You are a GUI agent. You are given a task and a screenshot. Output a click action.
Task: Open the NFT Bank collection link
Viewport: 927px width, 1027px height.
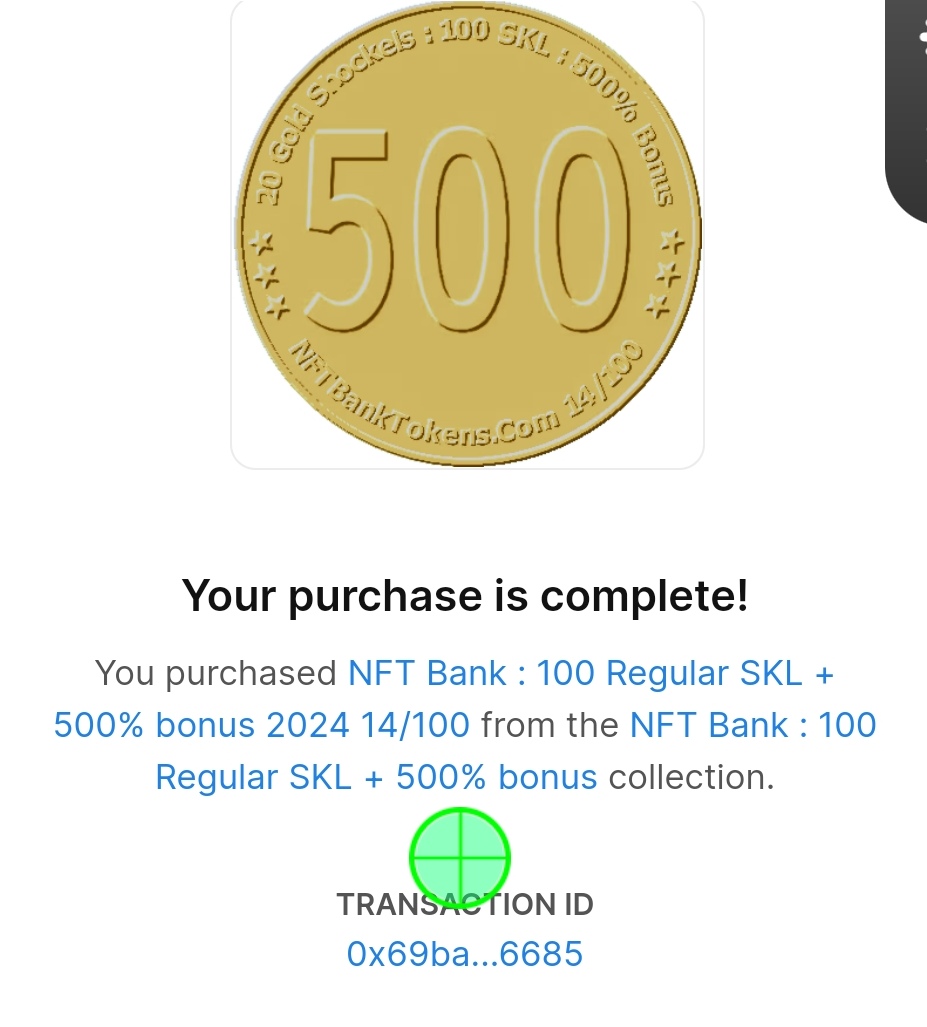pyautogui.click(x=375, y=777)
